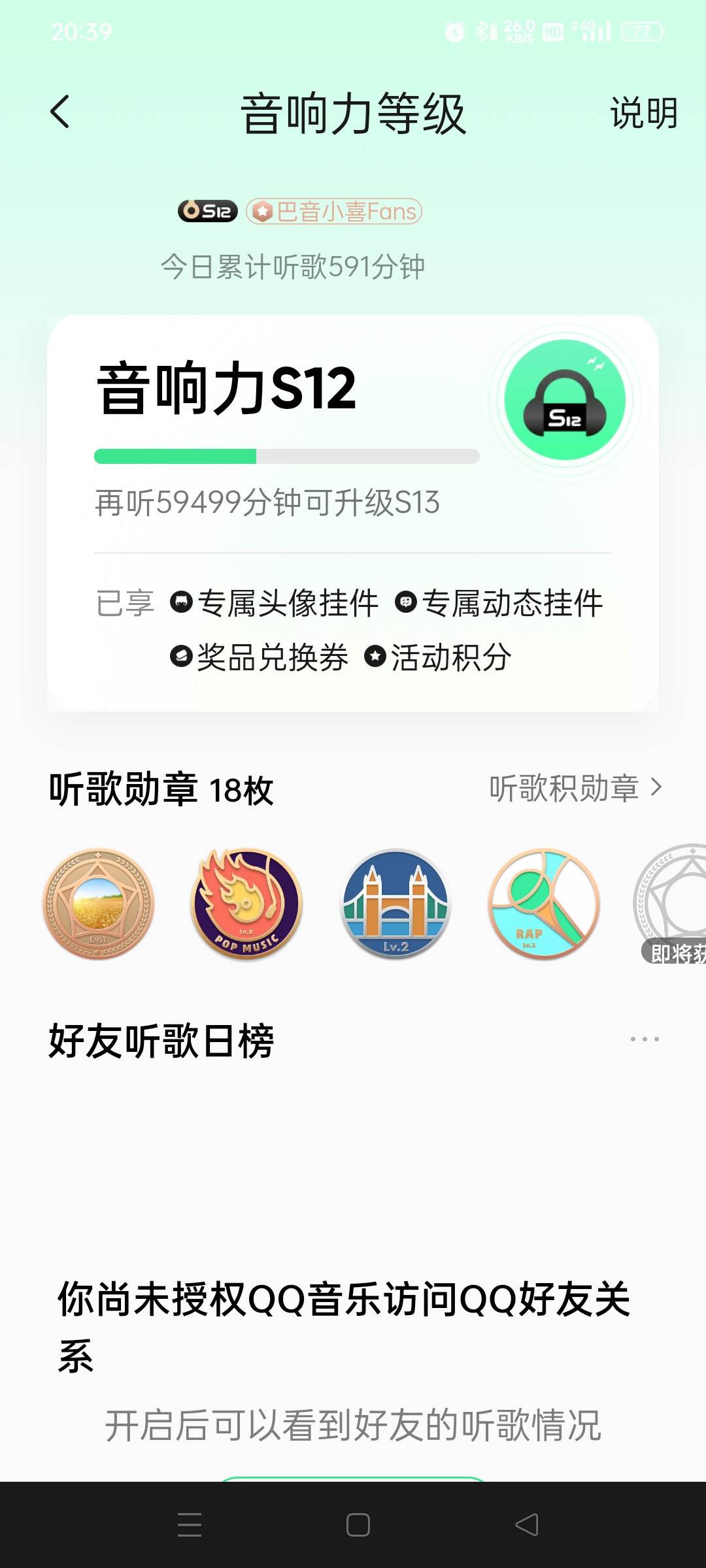The width and height of the screenshot is (706, 1568).
Task: View the POP MUSIC flame badge
Action: click(245, 905)
